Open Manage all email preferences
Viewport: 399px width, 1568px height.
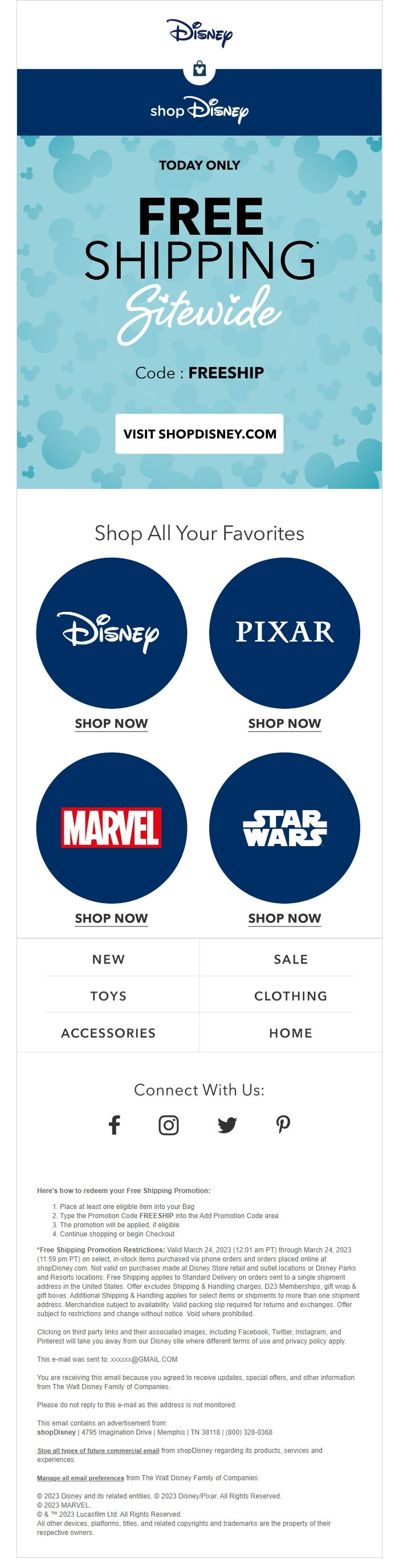(x=80, y=1478)
